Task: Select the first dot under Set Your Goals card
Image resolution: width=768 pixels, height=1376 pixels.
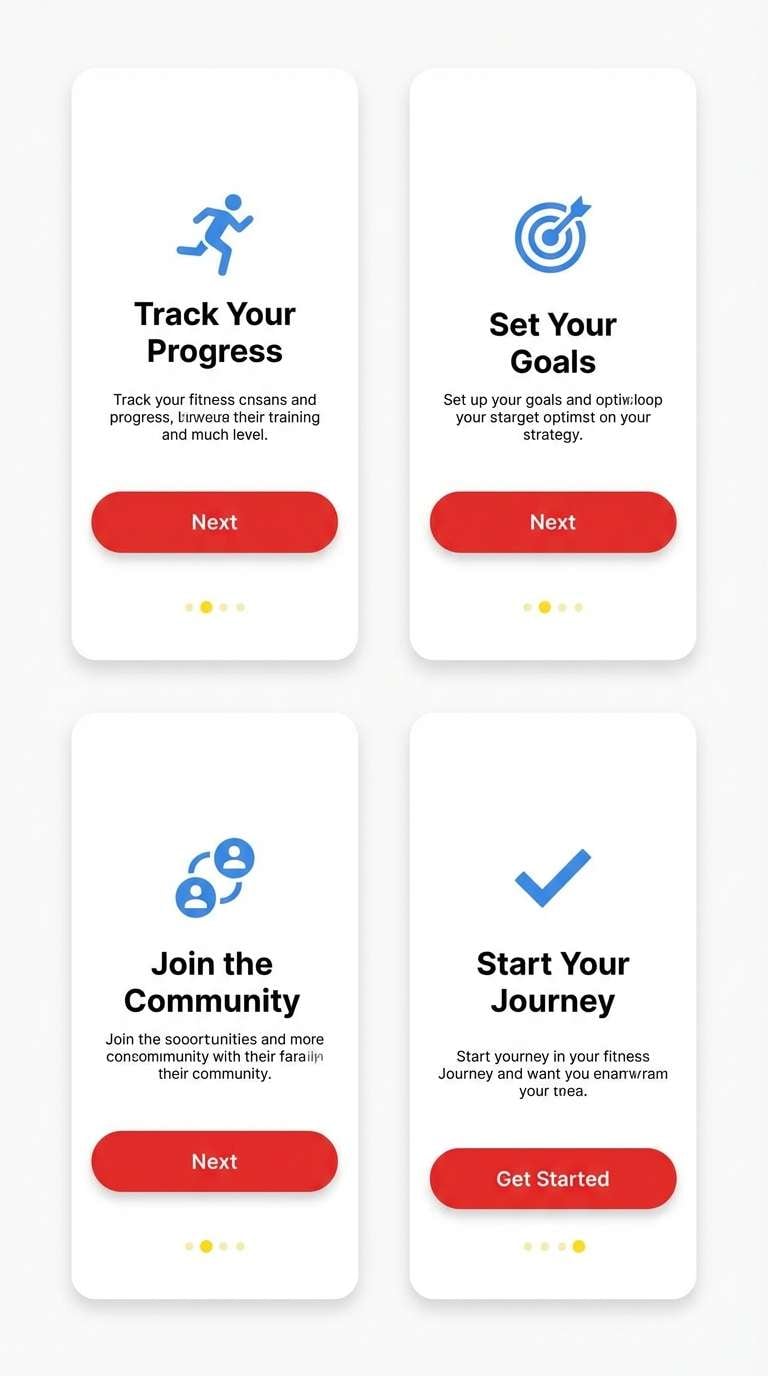Action: click(528, 606)
